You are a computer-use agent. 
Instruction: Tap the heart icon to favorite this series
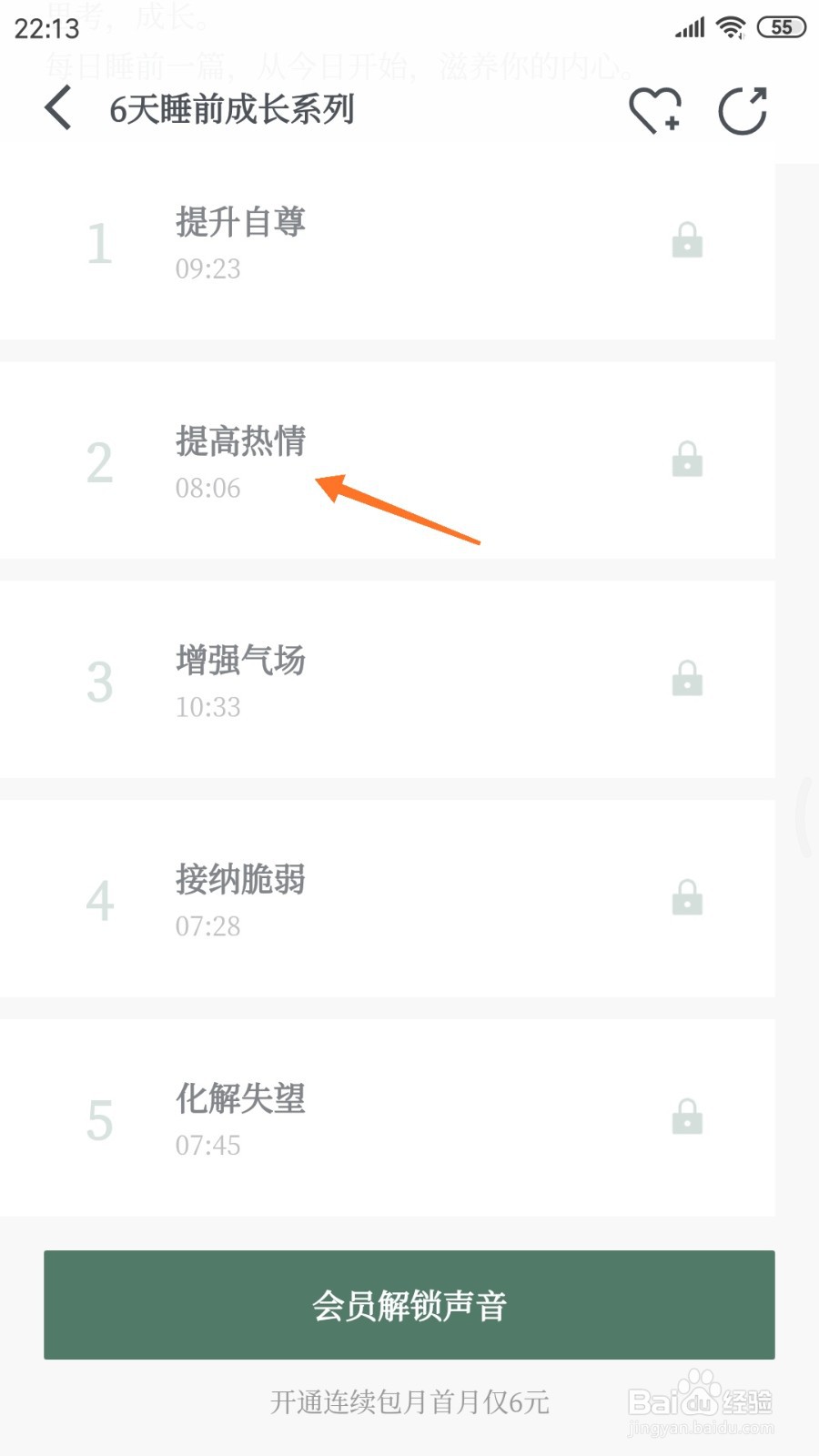coord(655,109)
